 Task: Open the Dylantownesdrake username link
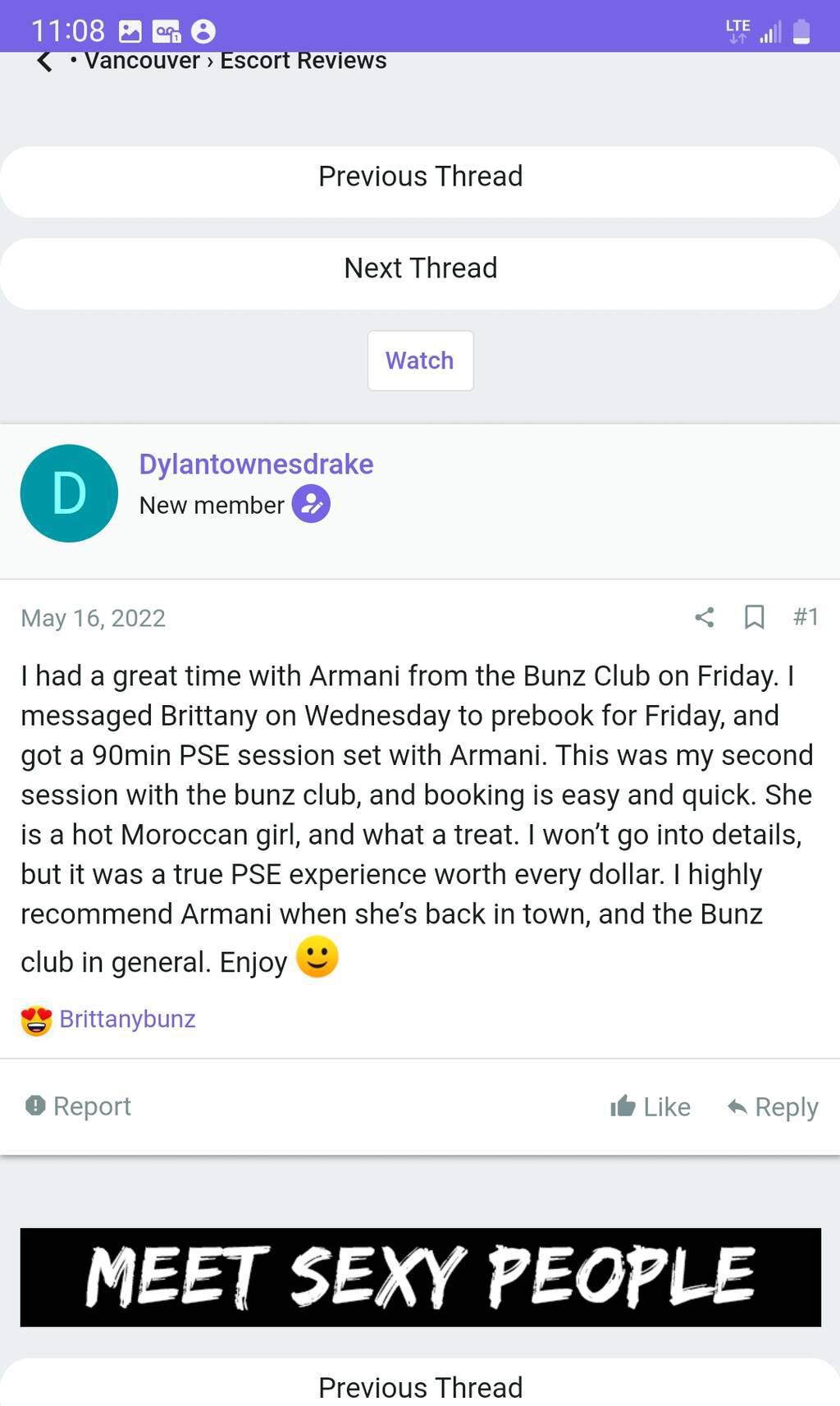coord(256,465)
